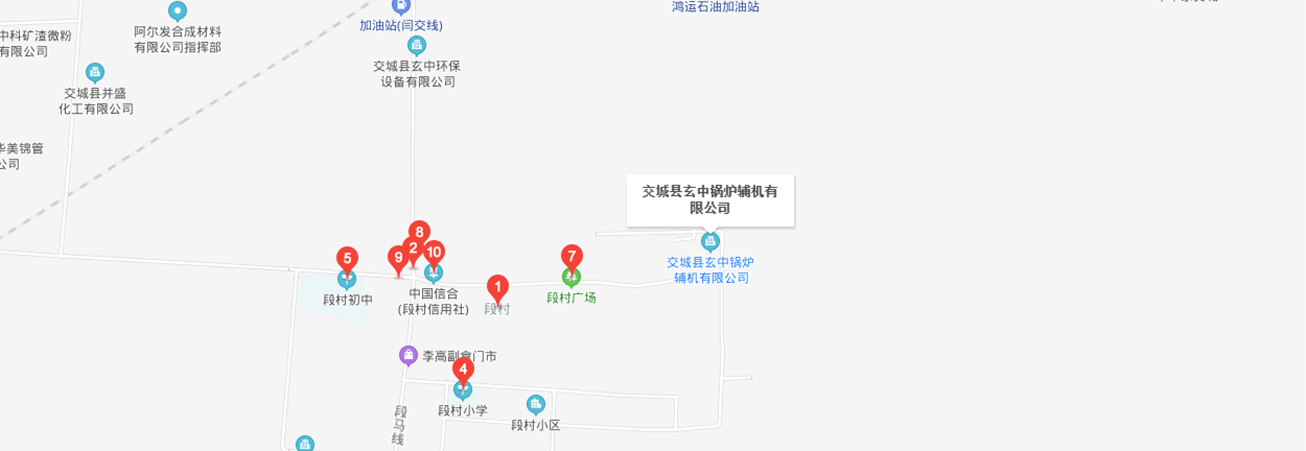Open red marker number 7 at 段村广场
1306x451 pixels.
click(x=571, y=257)
